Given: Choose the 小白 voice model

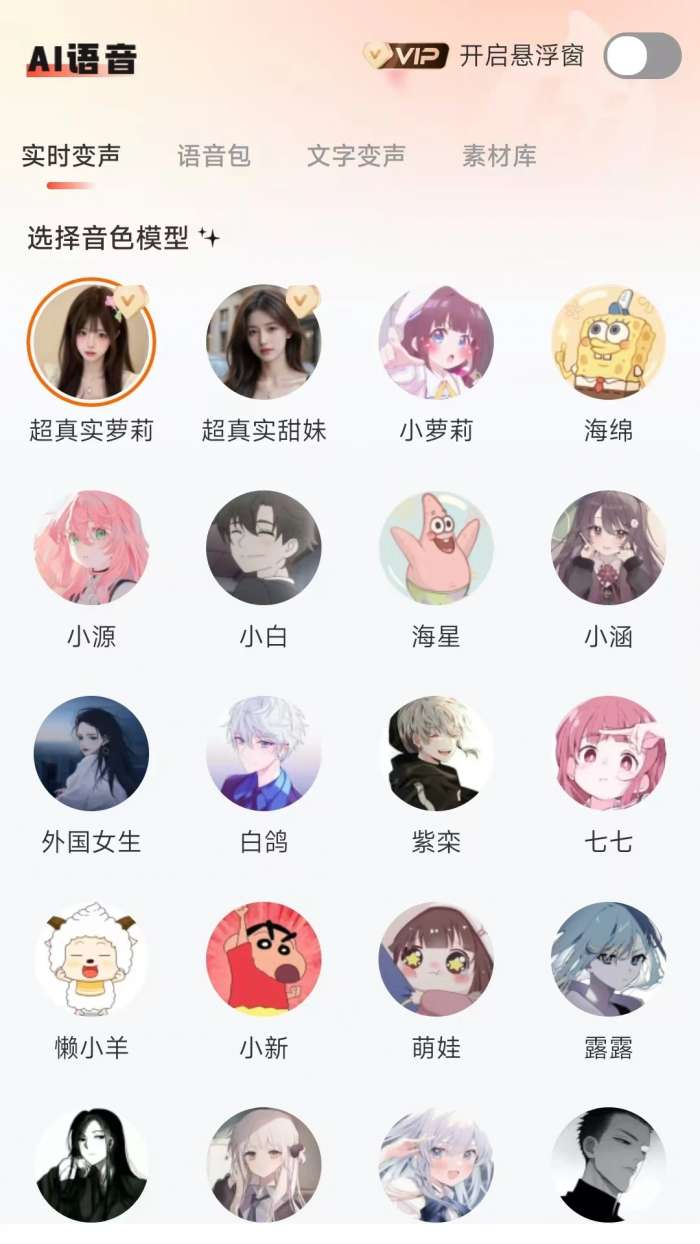Looking at the screenshot, I should pyautogui.click(x=264, y=547).
